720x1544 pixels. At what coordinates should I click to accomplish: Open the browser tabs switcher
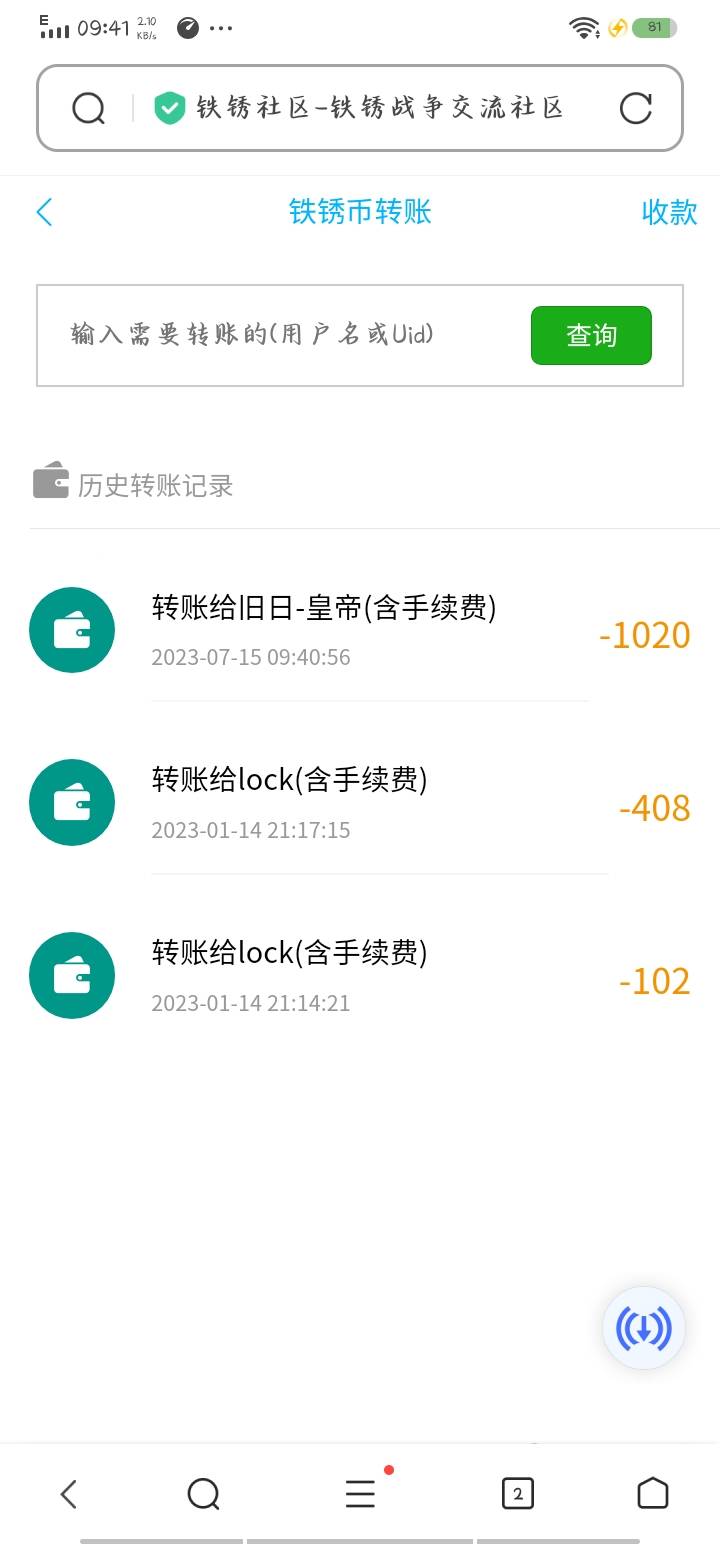pyautogui.click(x=517, y=1494)
